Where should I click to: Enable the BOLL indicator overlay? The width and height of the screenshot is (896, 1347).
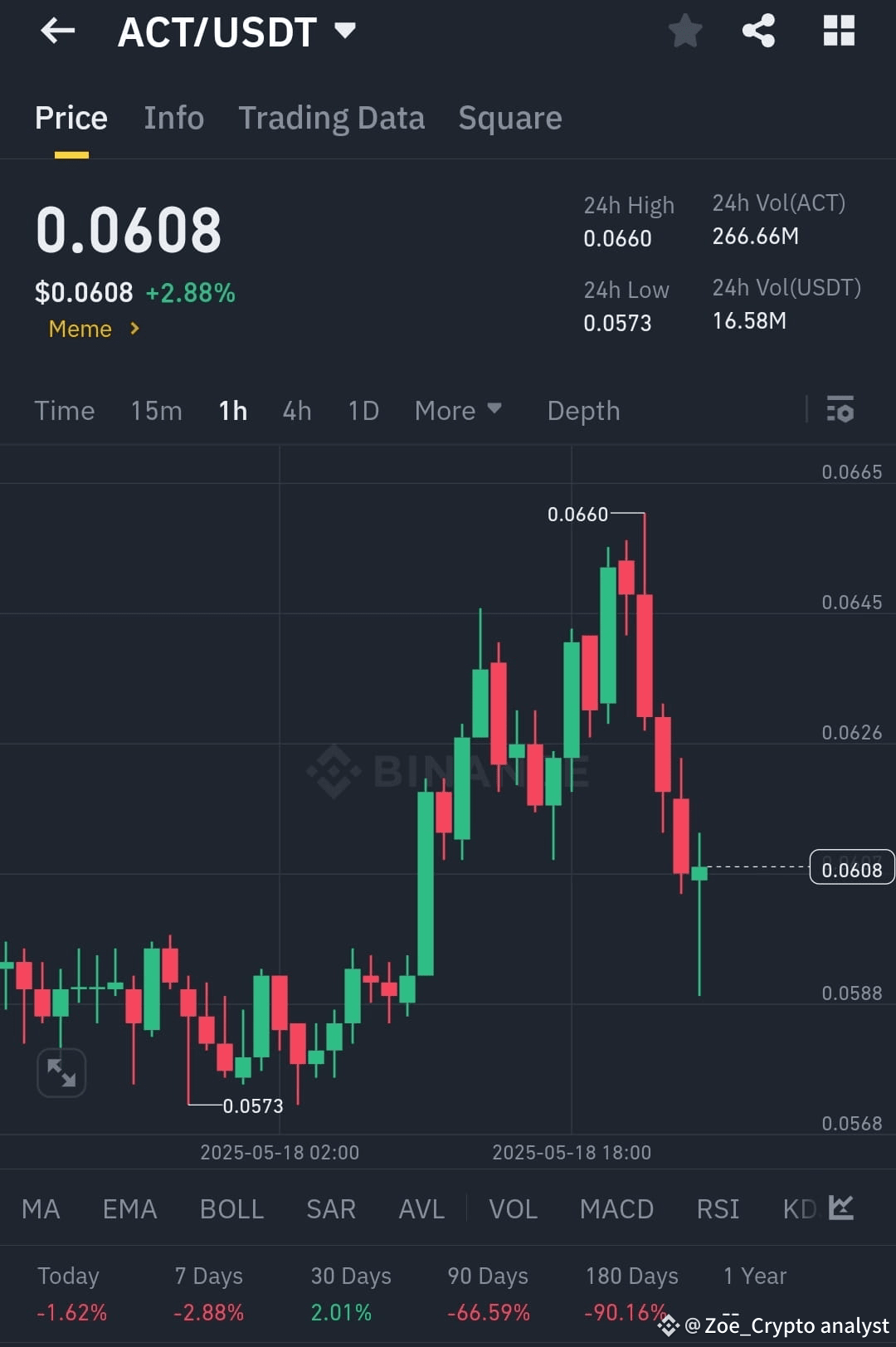[231, 1209]
